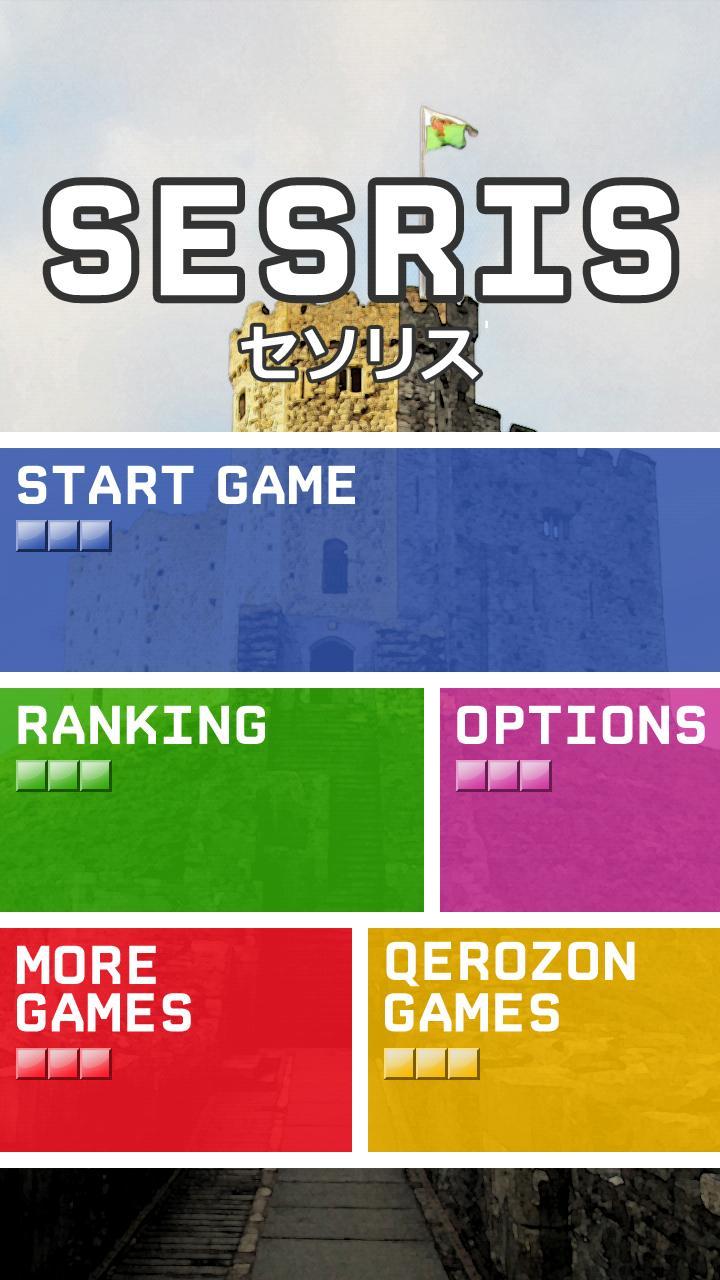
Task: Open the Ranking screen
Action: tap(211, 800)
